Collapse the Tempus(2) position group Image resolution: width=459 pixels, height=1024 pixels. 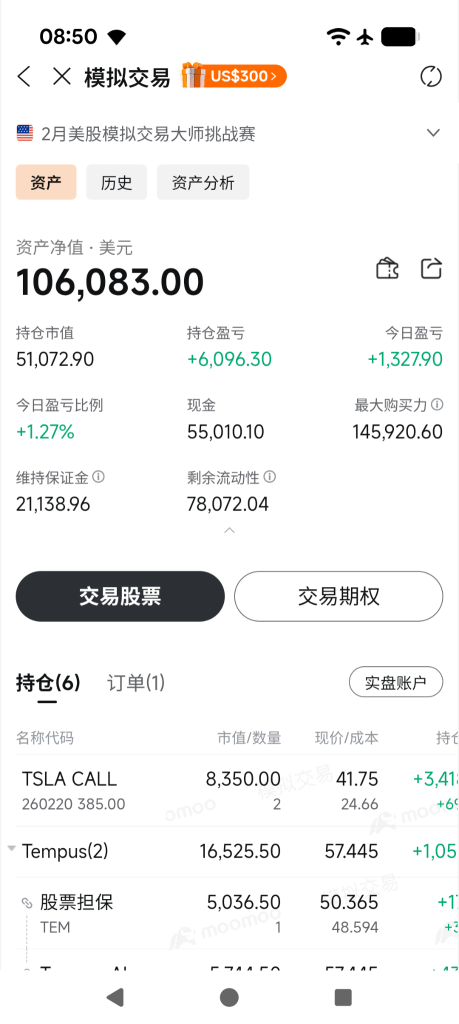12,848
